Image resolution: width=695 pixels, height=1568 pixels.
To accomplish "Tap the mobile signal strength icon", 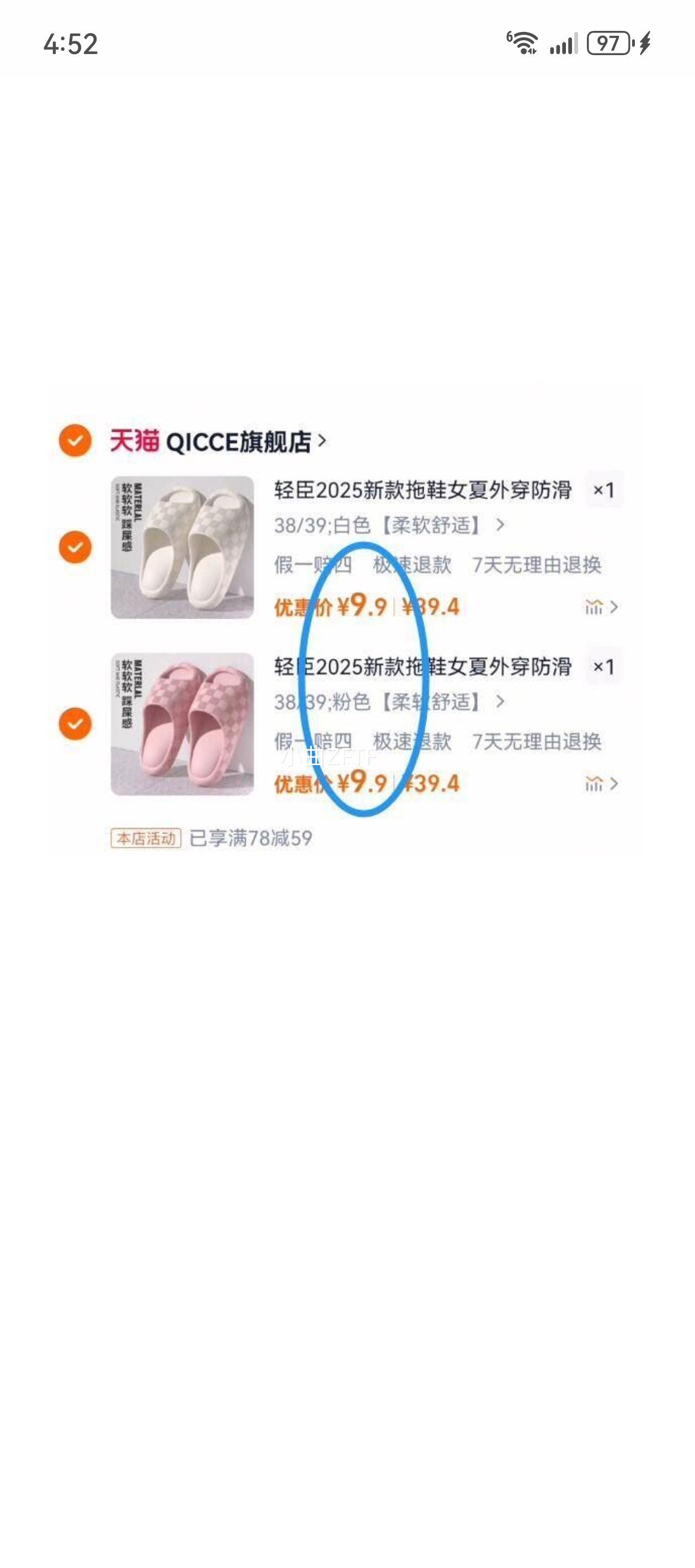I will (563, 44).
